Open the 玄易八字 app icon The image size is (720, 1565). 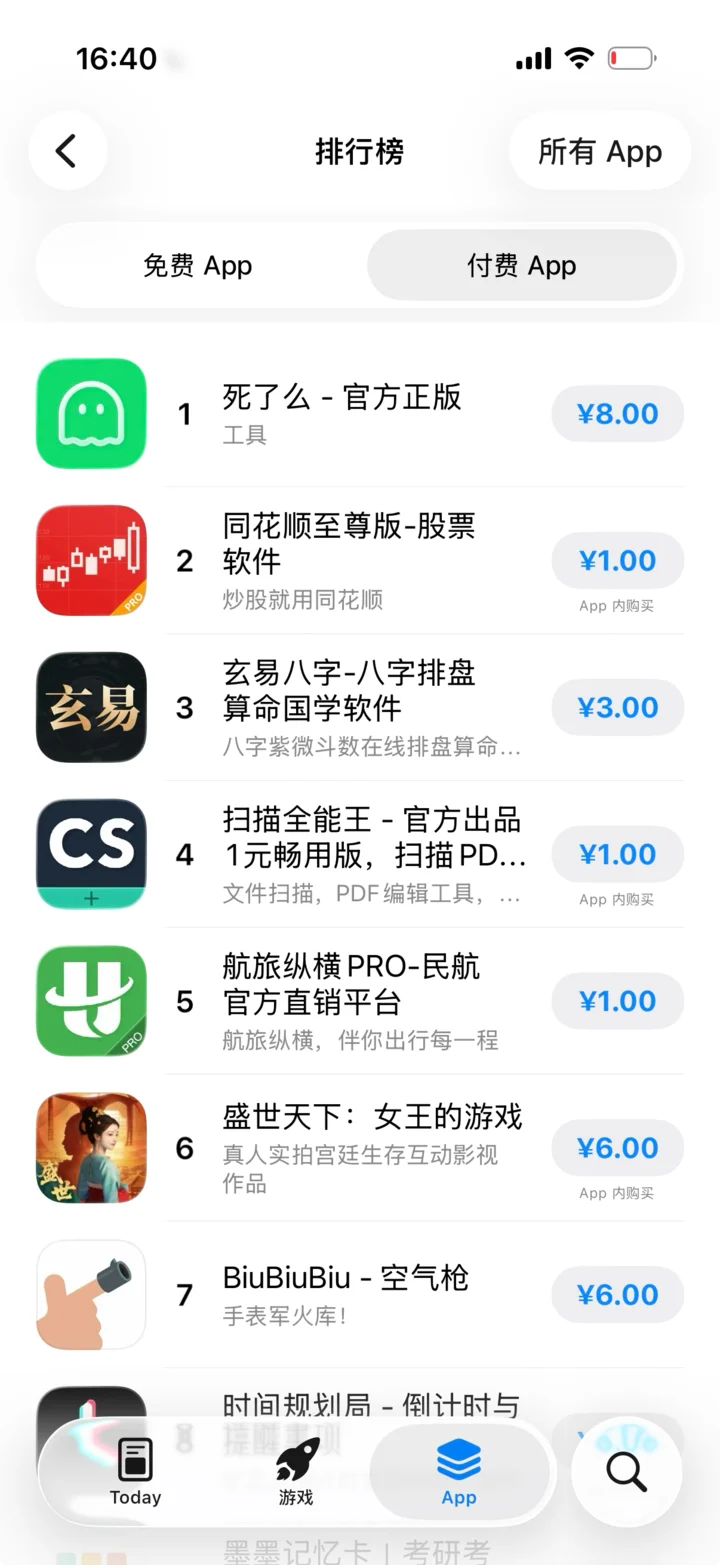(91, 707)
